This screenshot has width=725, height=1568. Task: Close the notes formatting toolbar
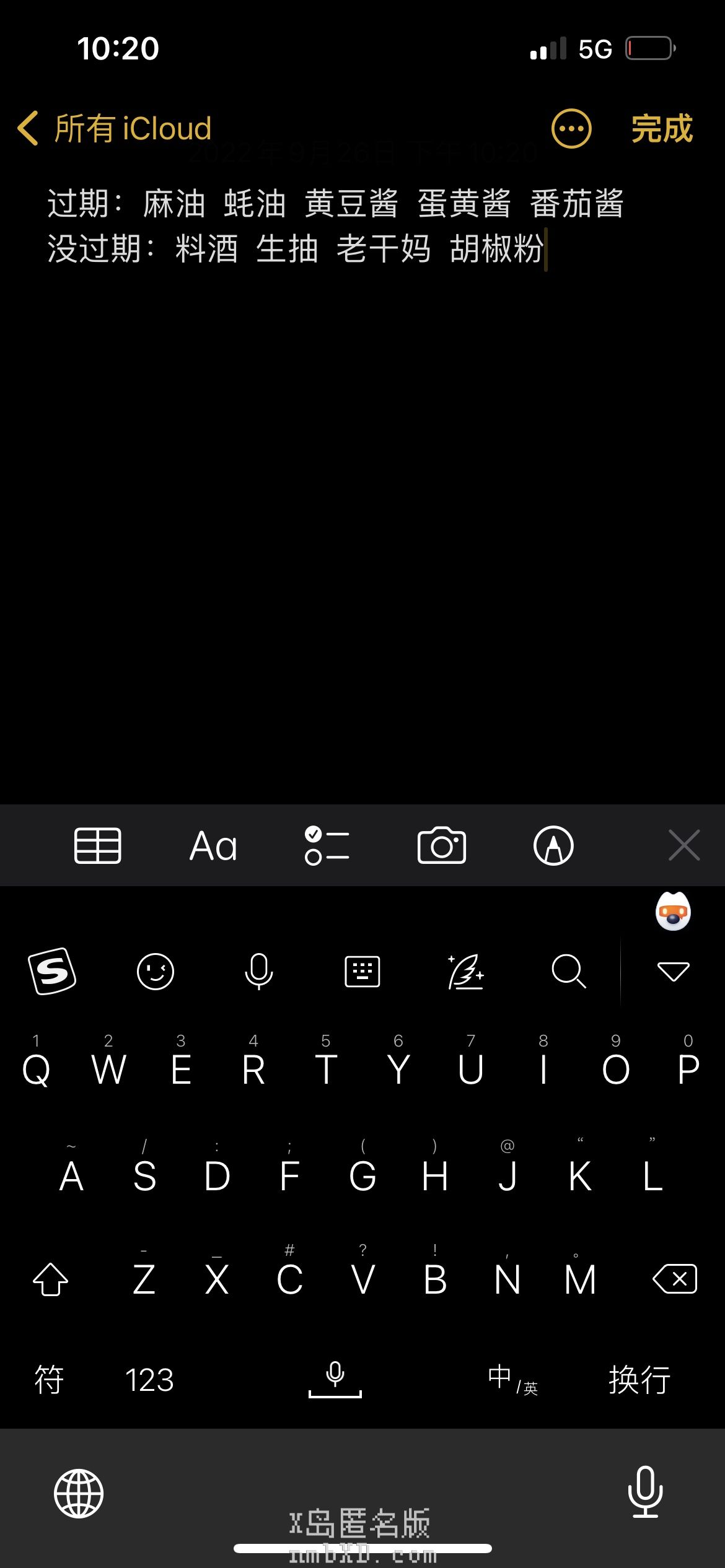pyautogui.click(x=684, y=845)
